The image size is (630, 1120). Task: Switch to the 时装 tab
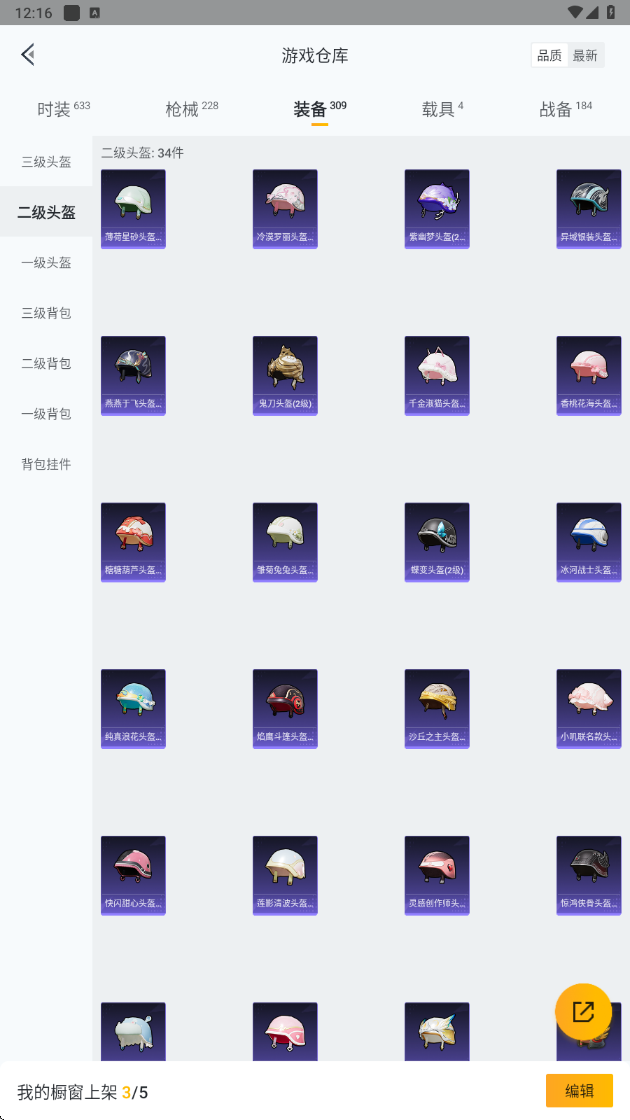tap(64, 109)
